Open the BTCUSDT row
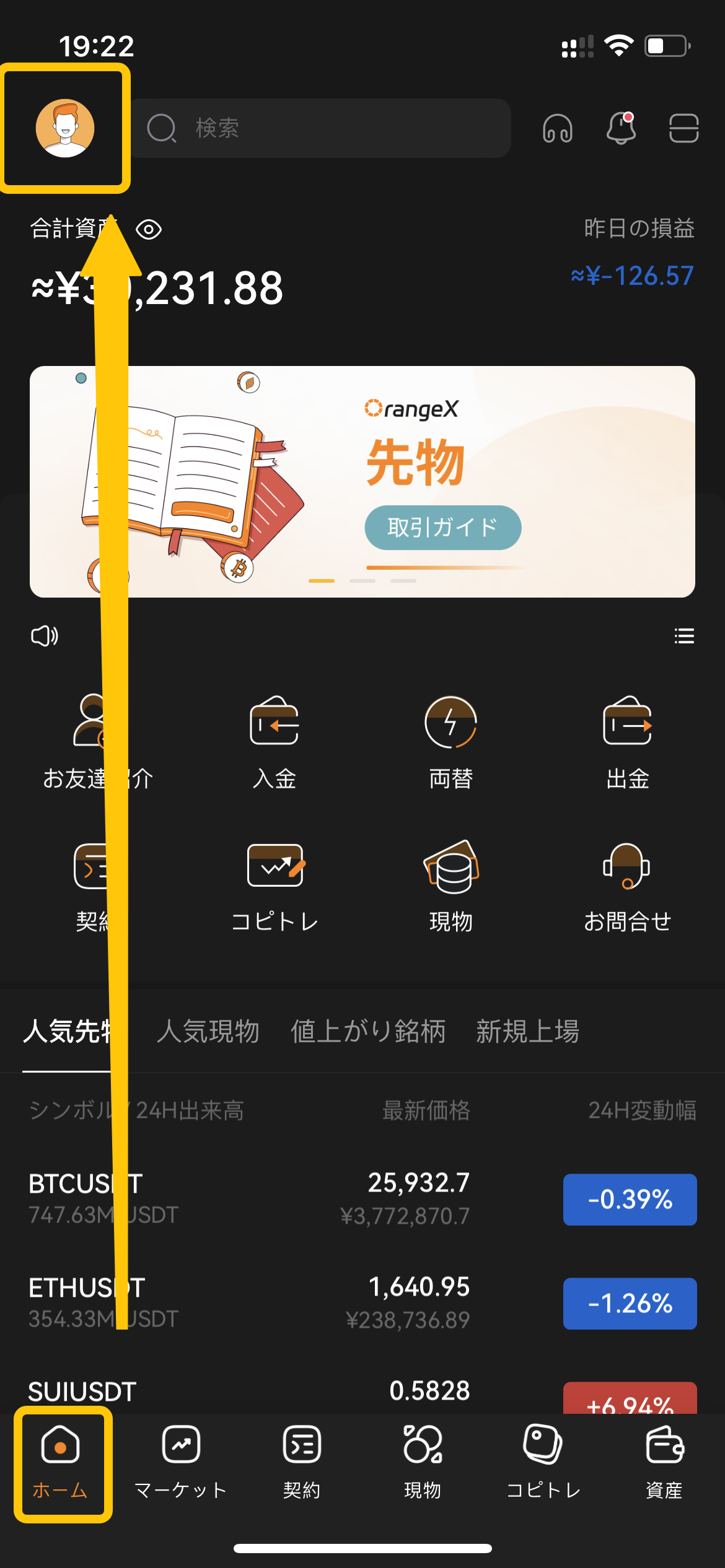725x1568 pixels. (362, 1199)
